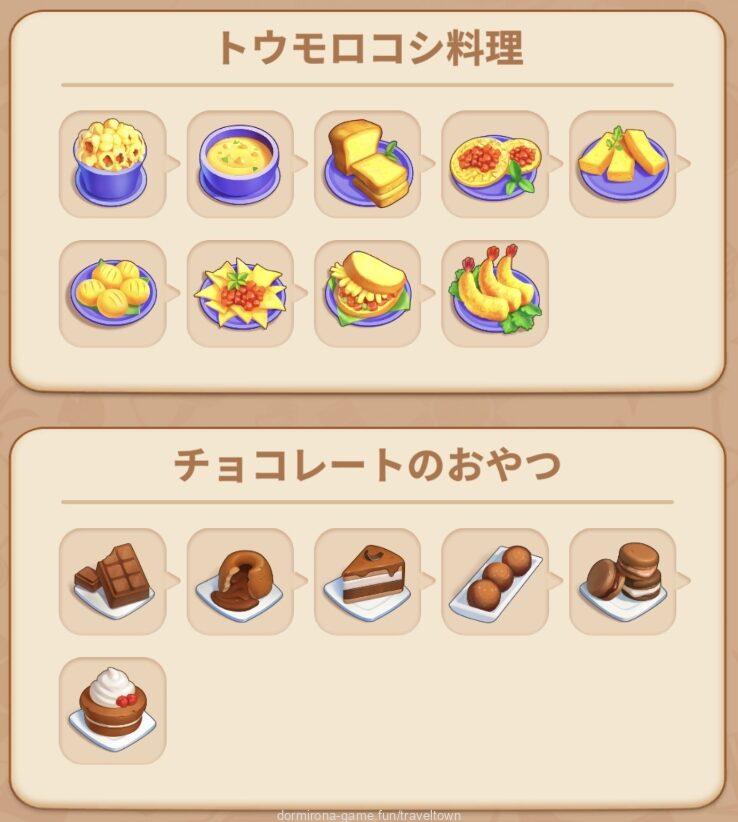Select the nachos with salsa item
This screenshot has height=822, width=738.
tap(240, 293)
